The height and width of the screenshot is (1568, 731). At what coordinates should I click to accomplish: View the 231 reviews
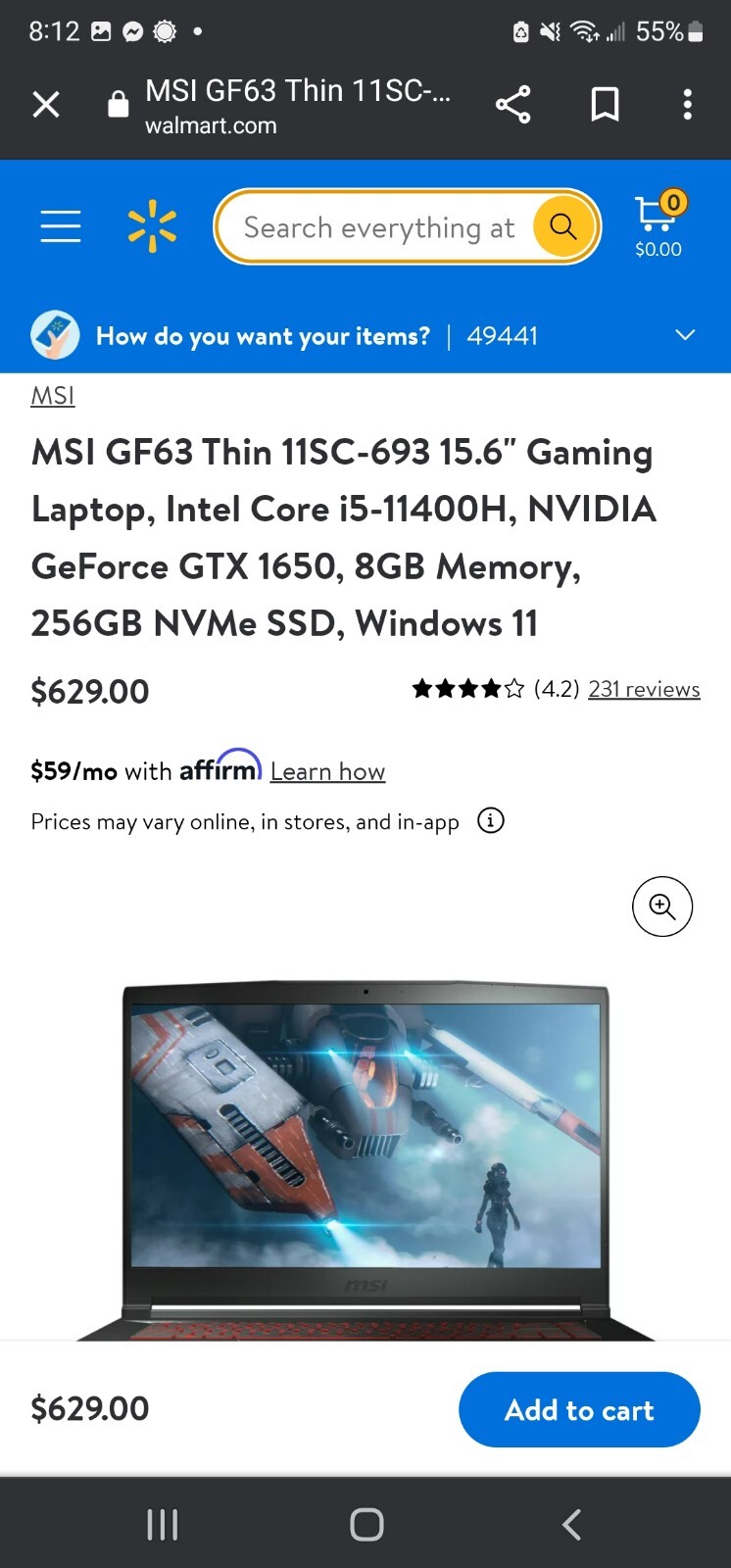click(644, 689)
